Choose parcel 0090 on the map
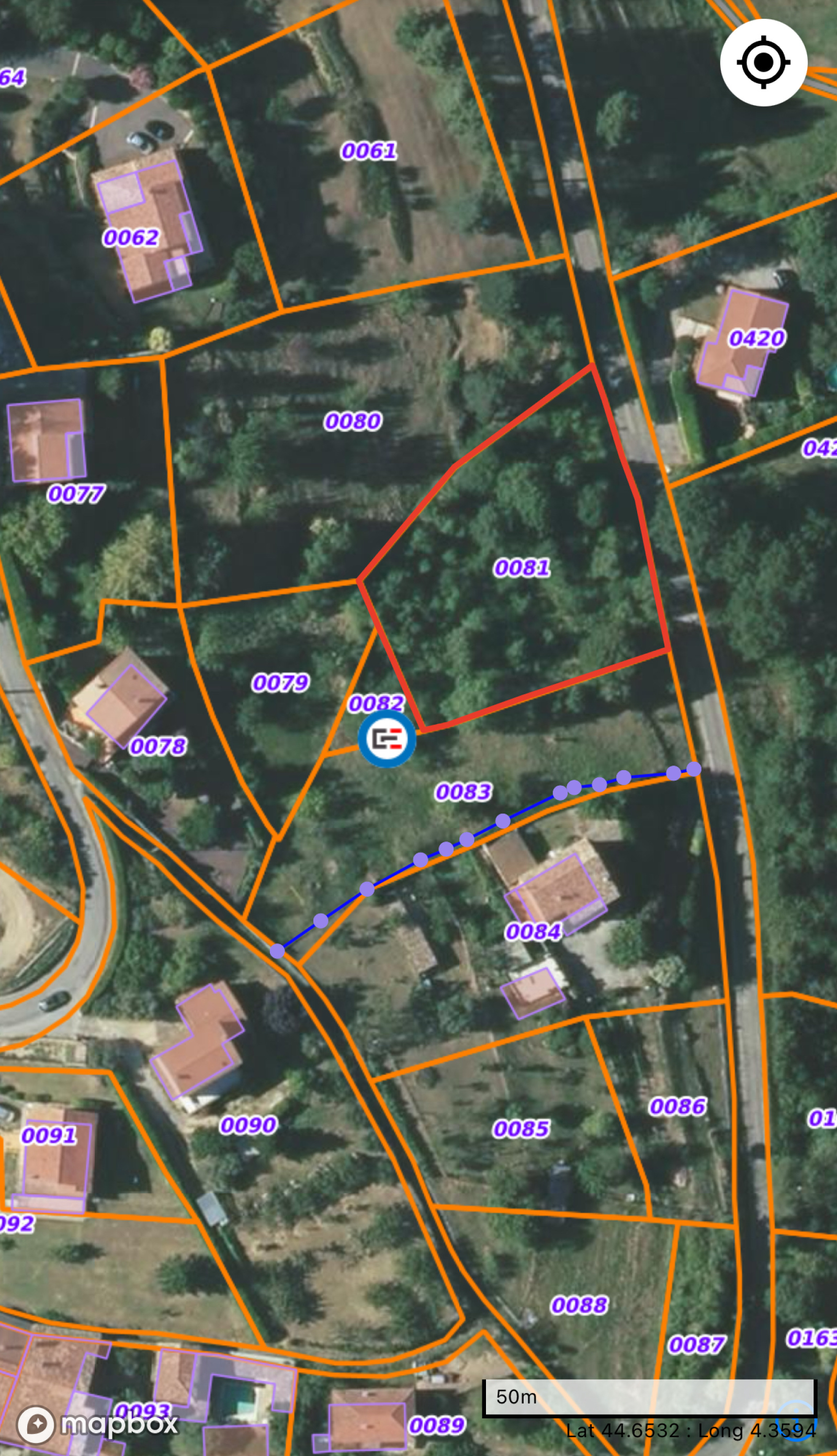The height and width of the screenshot is (1456, 837). tap(248, 1125)
